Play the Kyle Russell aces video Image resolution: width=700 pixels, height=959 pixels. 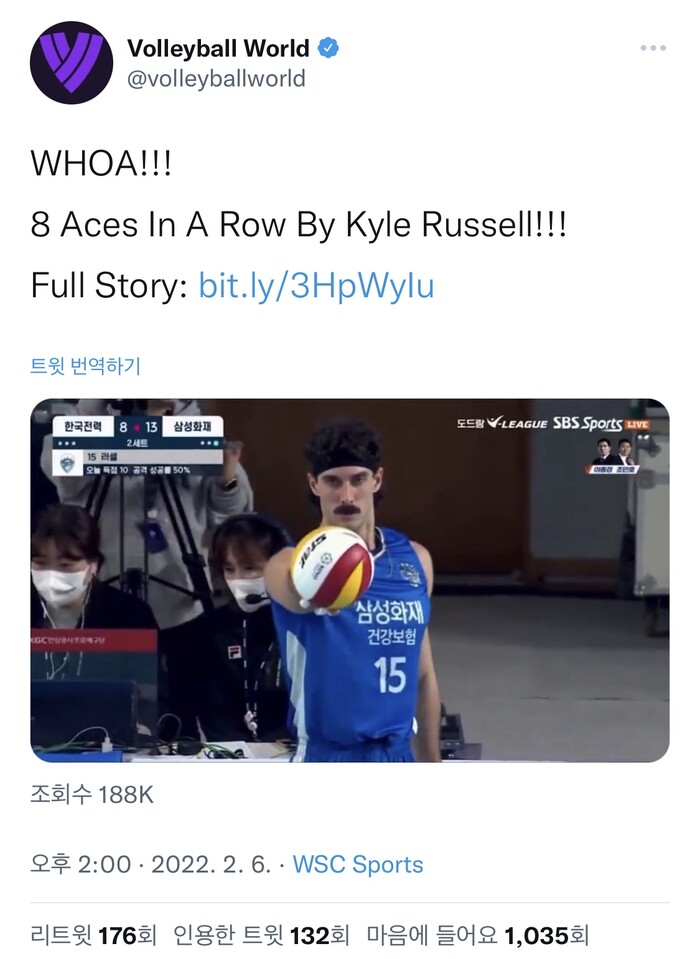click(x=350, y=580)
